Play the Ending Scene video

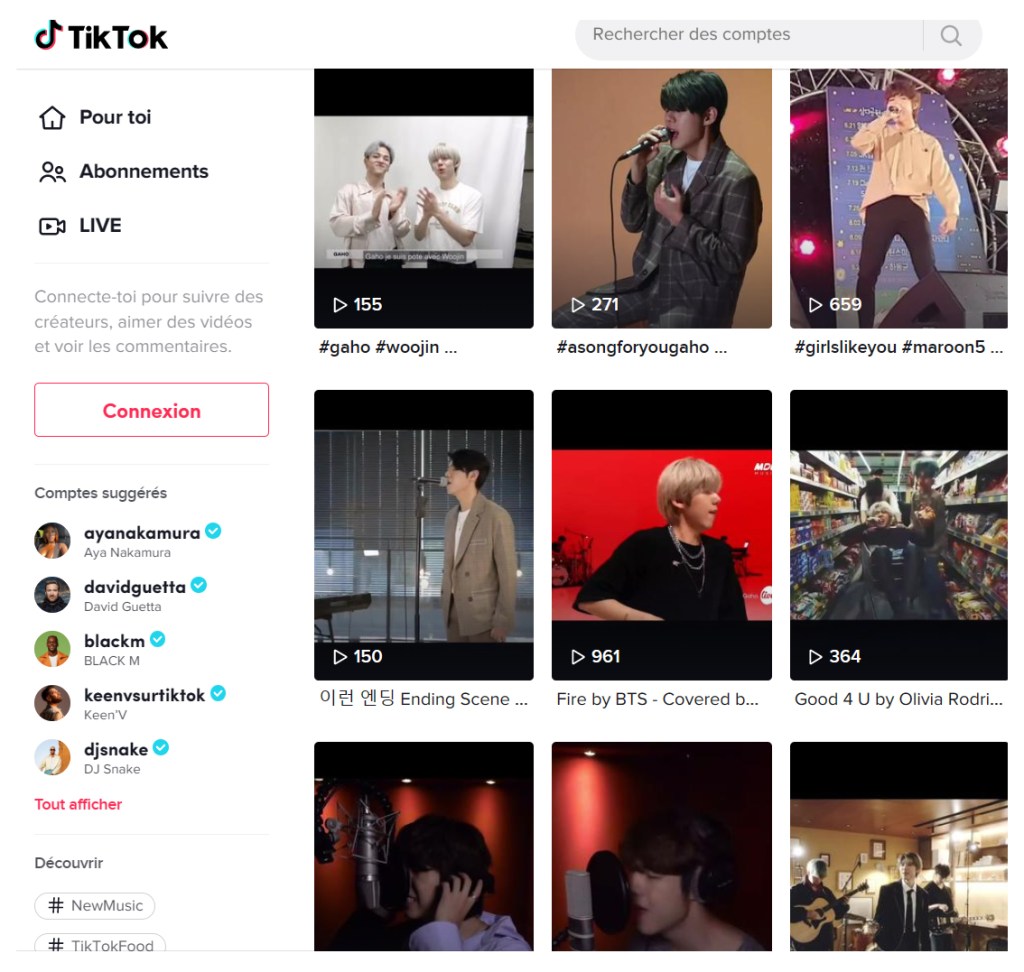423,535
